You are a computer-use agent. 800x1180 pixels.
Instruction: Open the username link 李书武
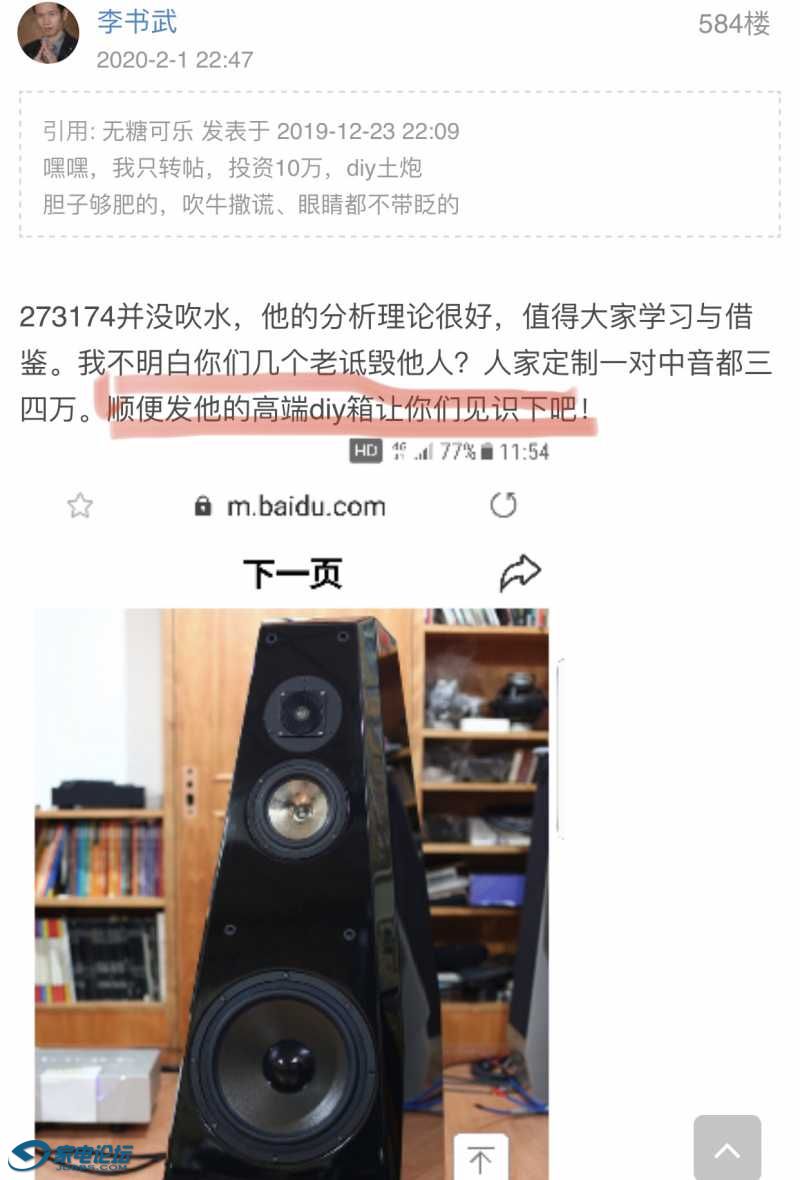point(137,21)
